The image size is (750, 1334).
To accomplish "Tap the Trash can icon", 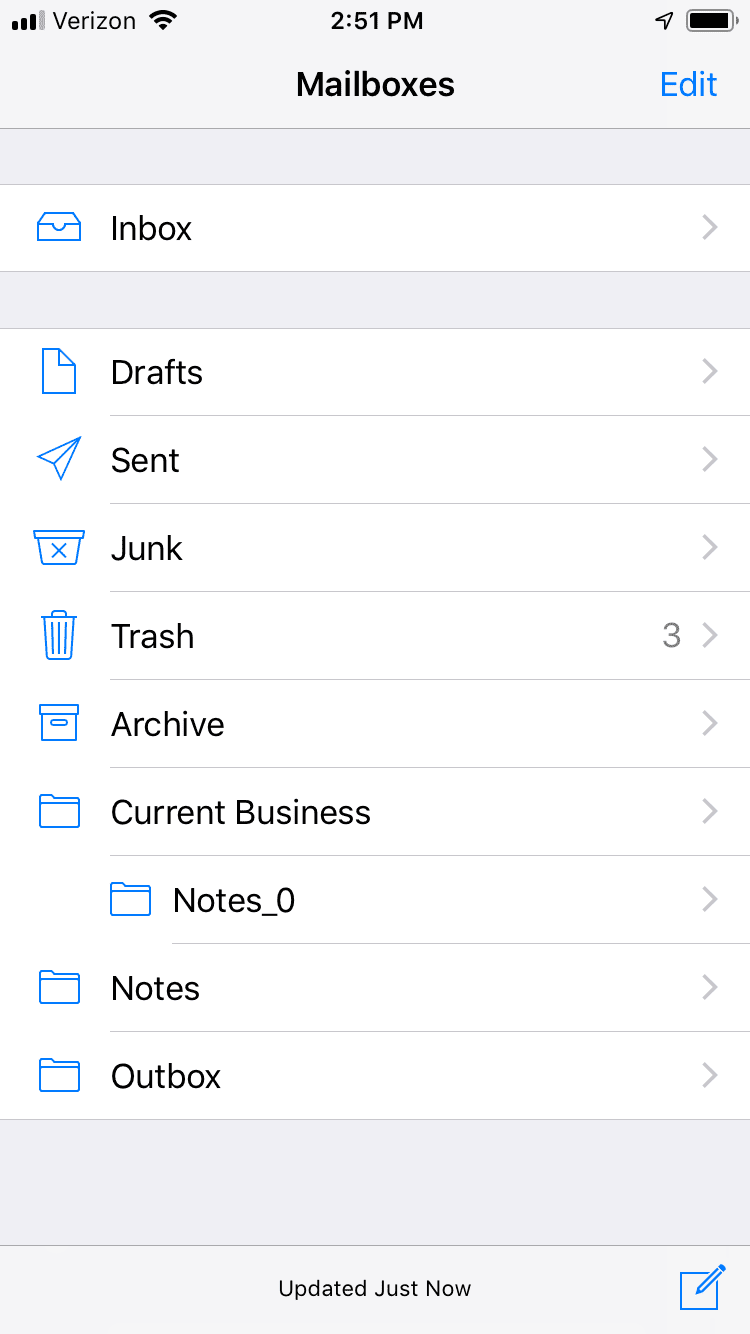I will click(x=59, y=635).
